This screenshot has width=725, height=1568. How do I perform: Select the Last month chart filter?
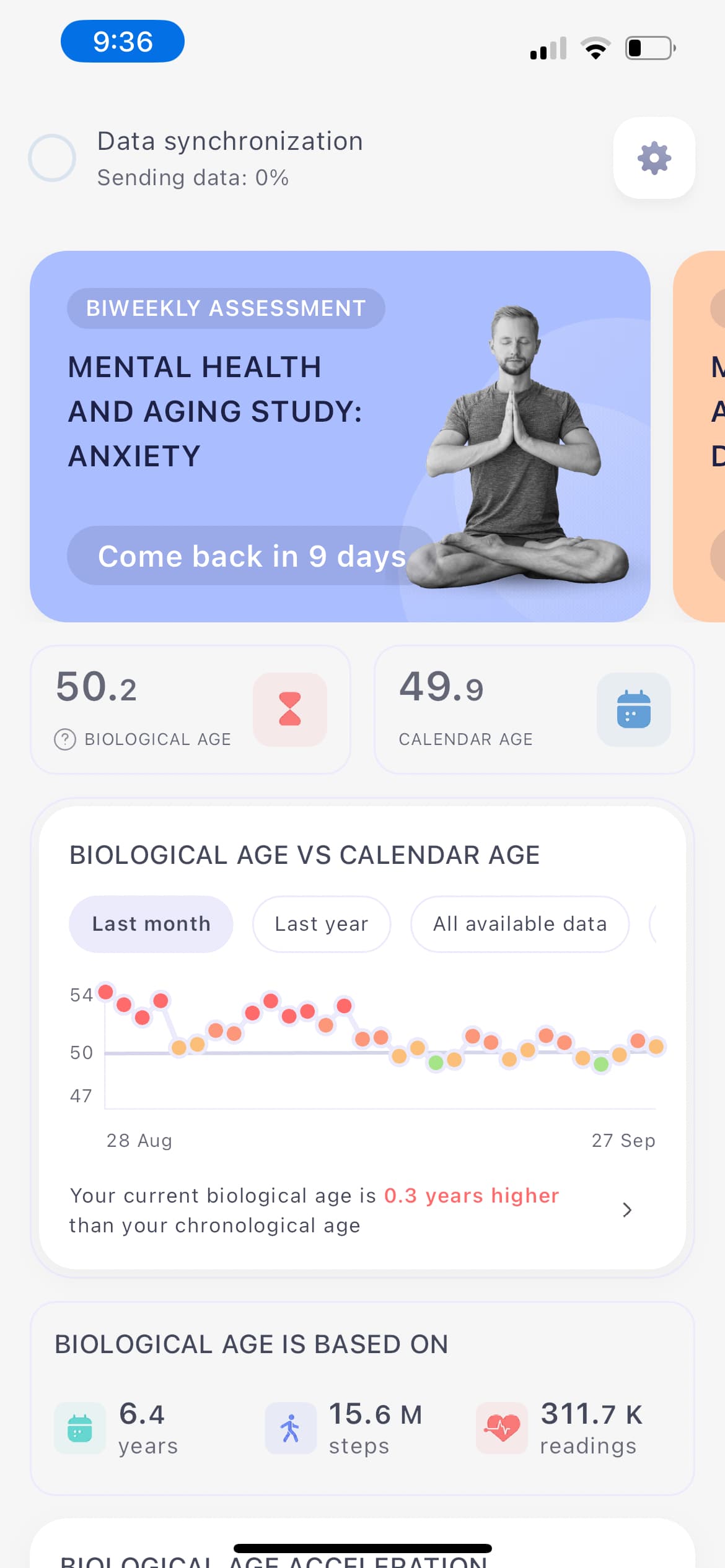151,924
